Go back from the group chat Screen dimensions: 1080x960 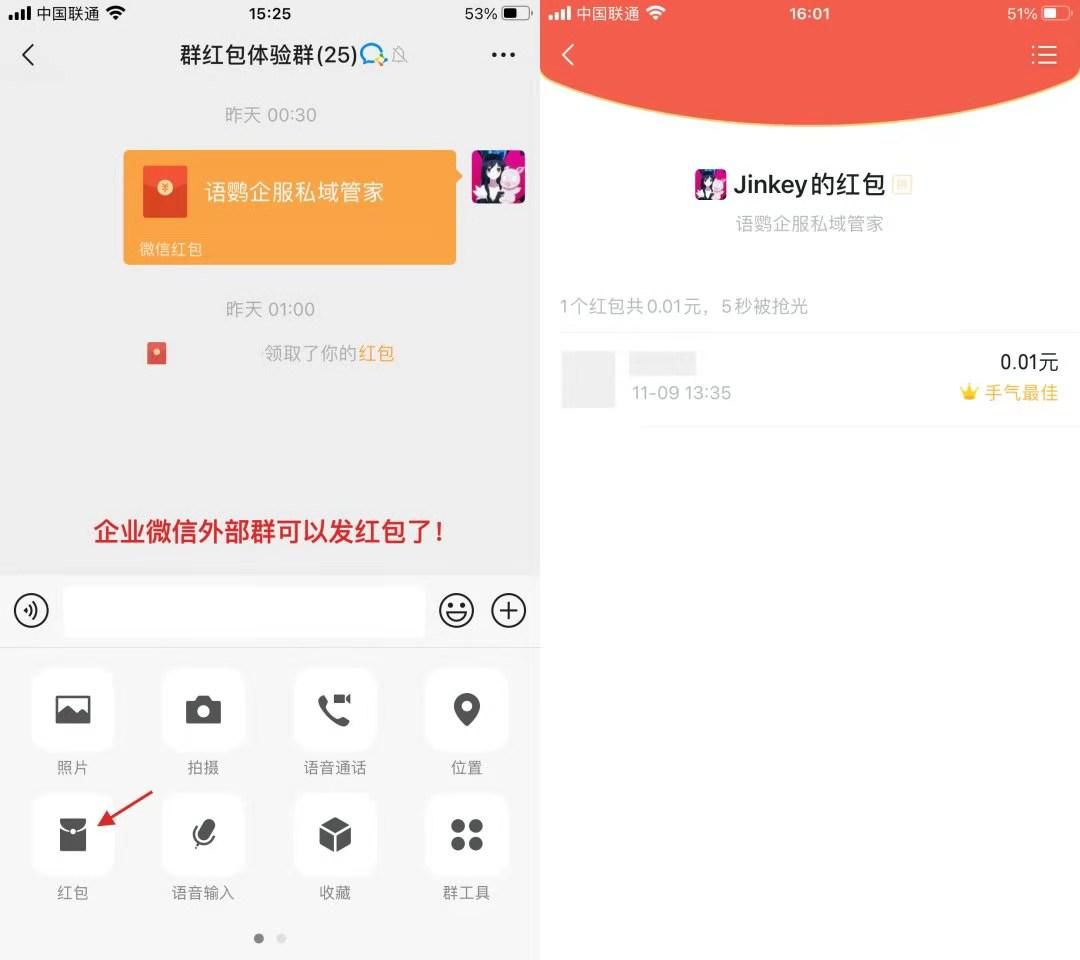(28, 55)
